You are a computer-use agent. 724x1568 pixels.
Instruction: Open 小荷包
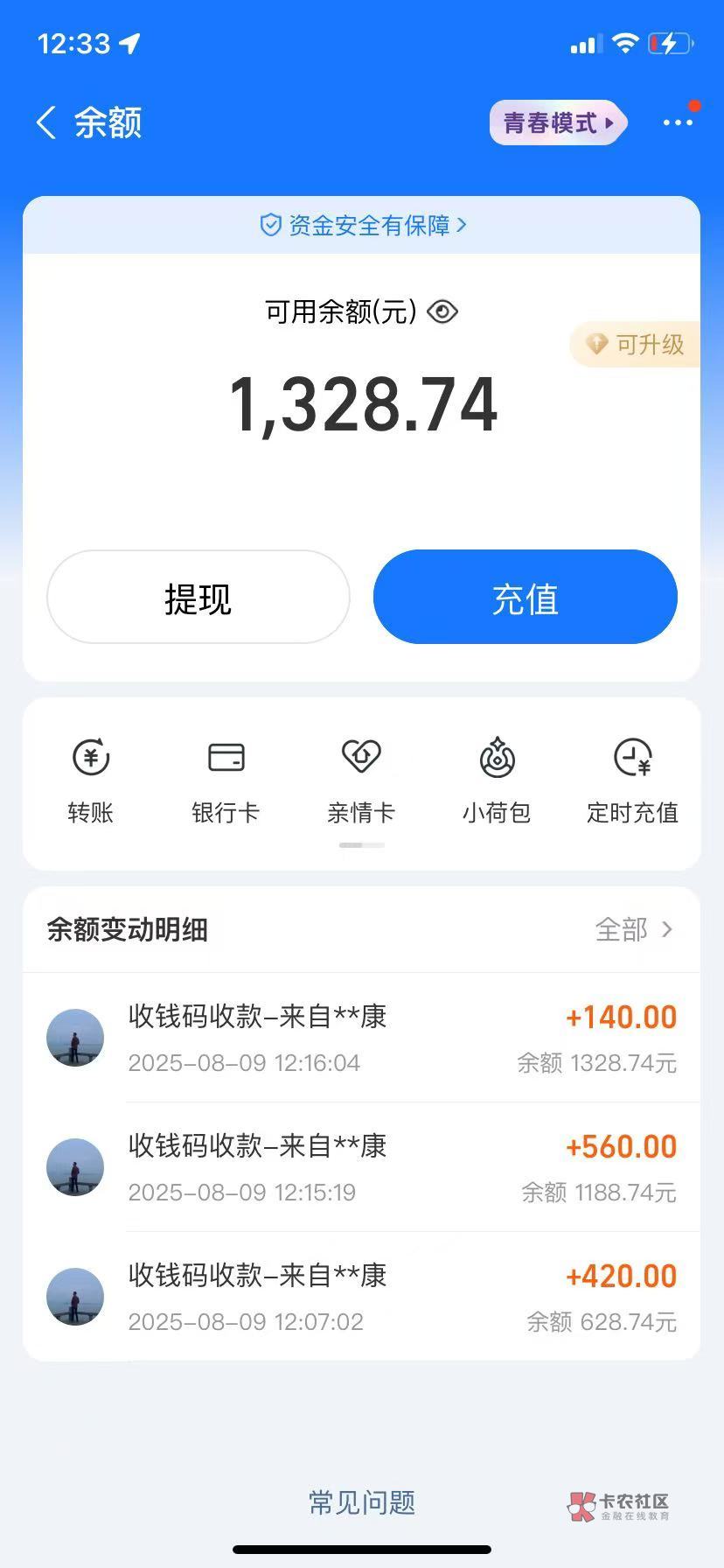497,780
